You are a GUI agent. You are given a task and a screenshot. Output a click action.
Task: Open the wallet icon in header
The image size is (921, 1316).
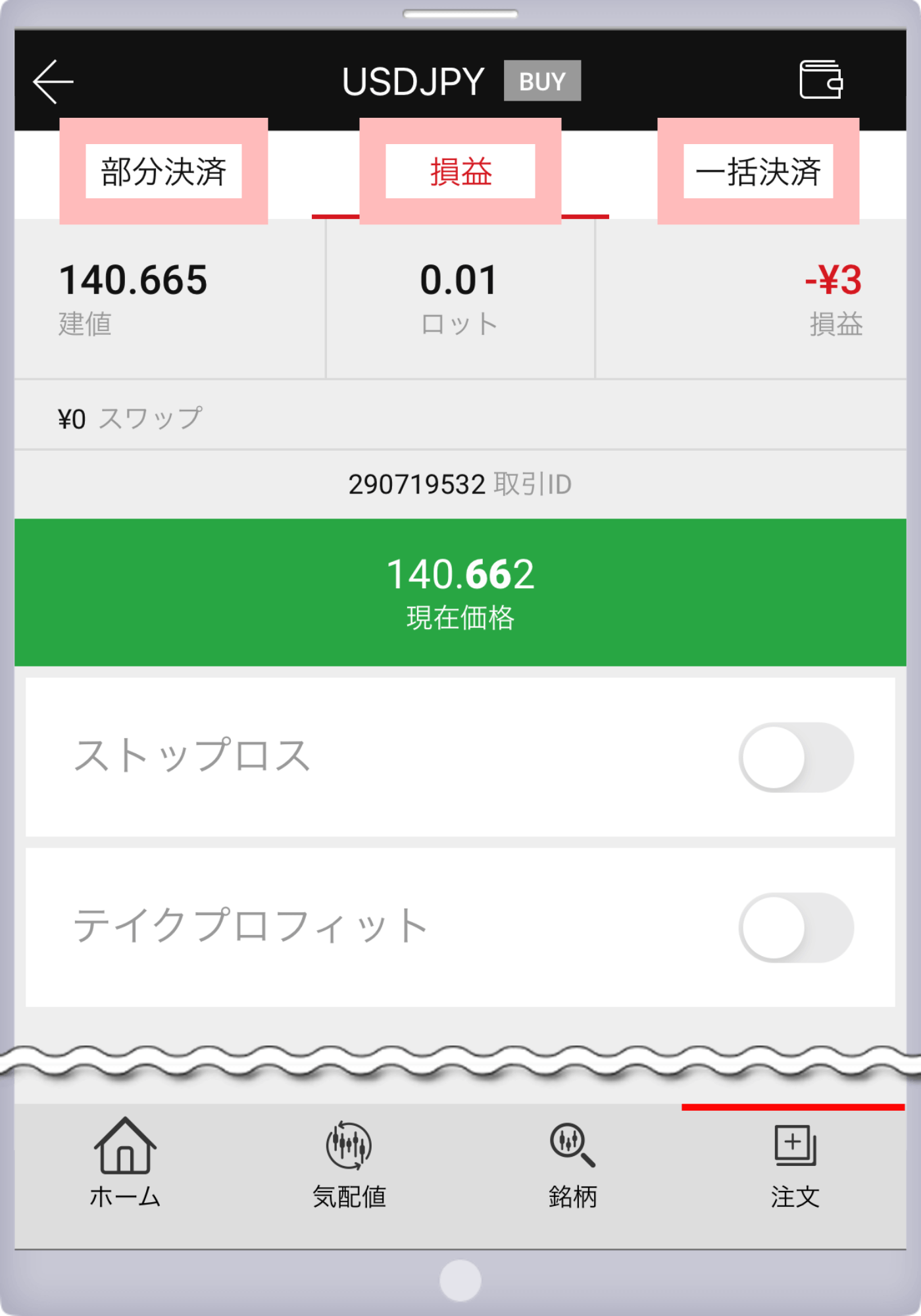coord(820,80)
